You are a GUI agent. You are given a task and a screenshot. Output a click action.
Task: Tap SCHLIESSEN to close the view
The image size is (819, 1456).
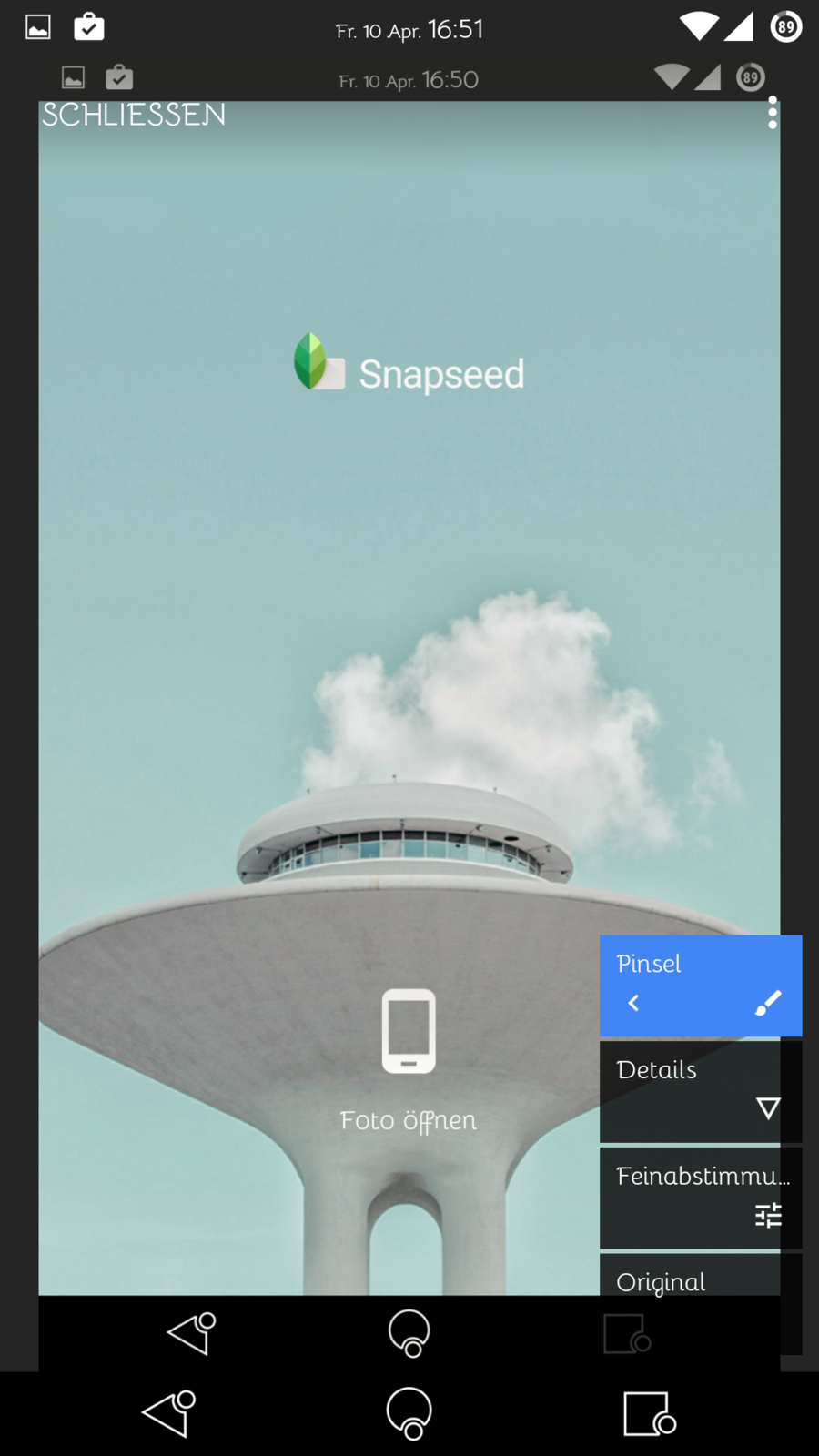[134, 116]
